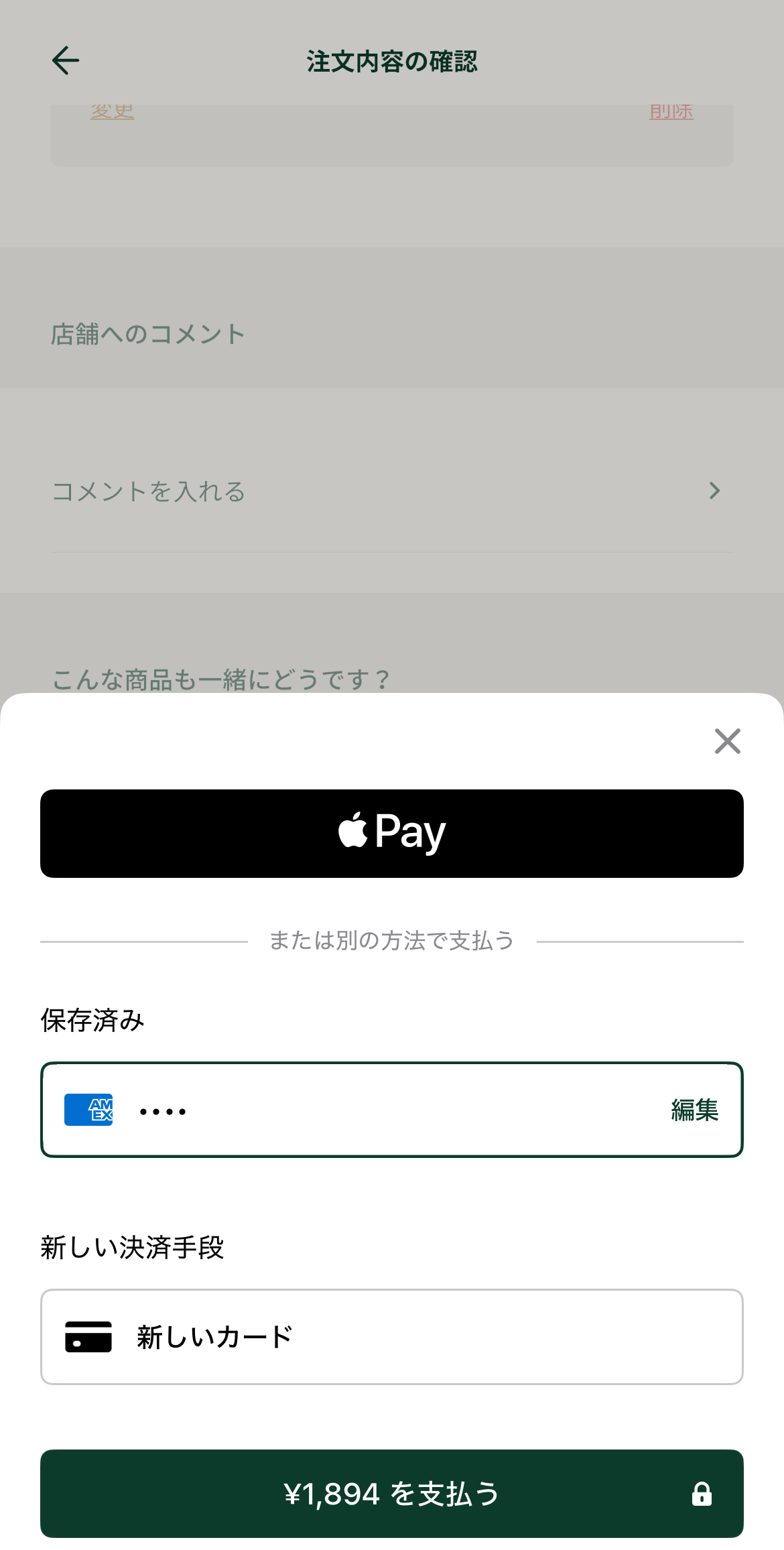Edit the saved Amex card (編集)

pyautogui.click(x=694, y=1110)
